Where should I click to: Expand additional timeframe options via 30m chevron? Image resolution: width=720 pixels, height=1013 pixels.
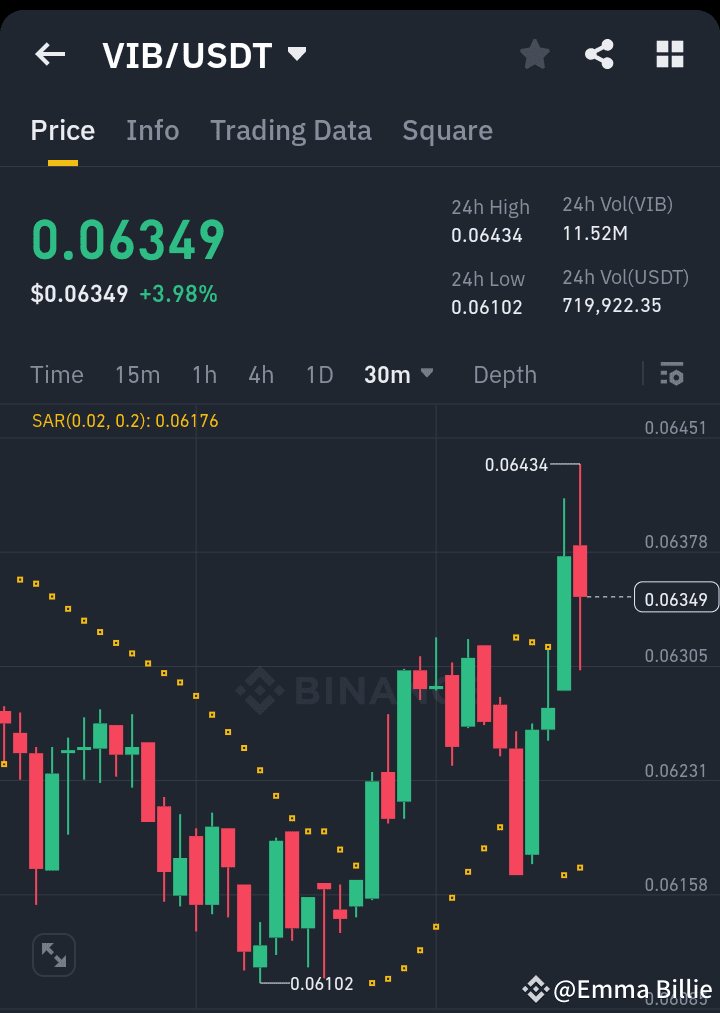(428, 375)
